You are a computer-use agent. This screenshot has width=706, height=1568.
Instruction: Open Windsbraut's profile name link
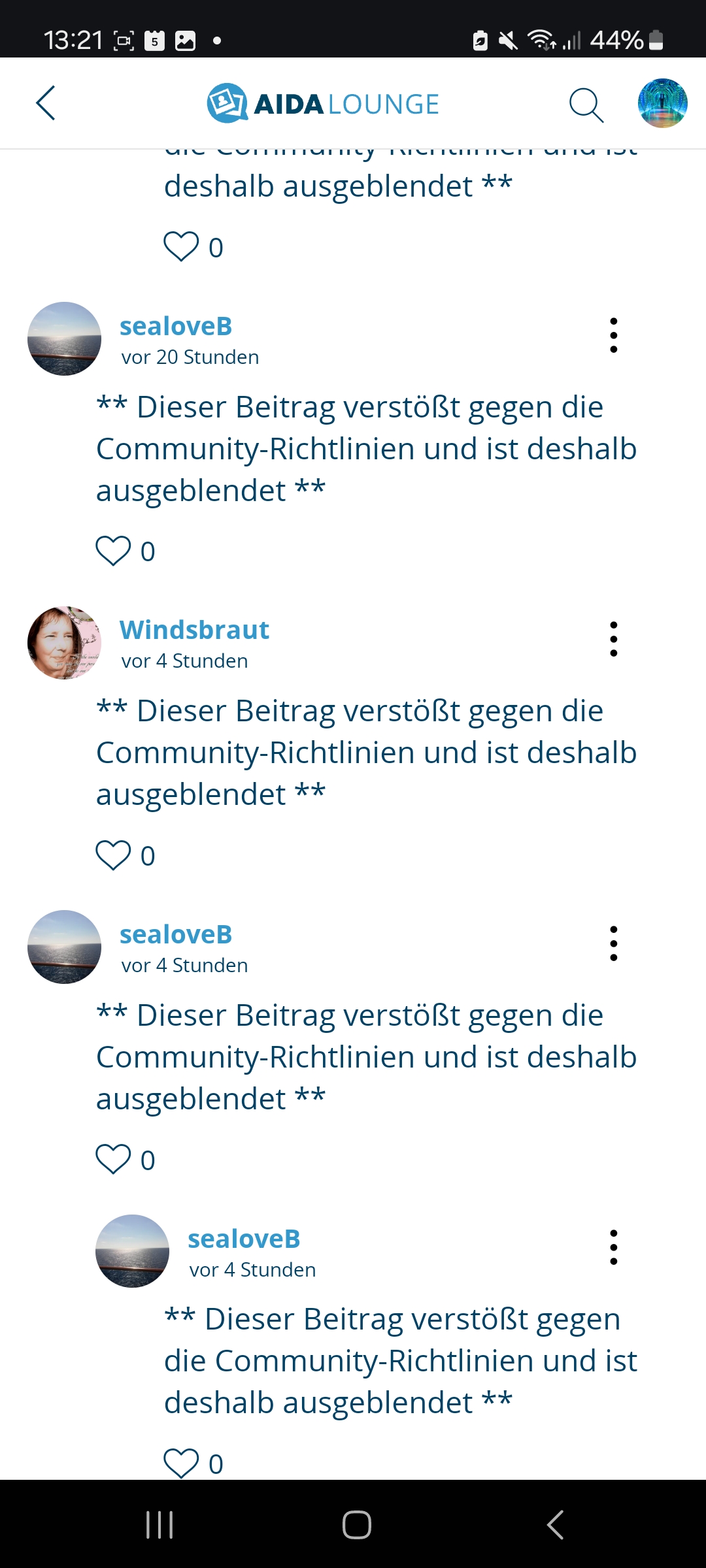click(x=194, y=630)
